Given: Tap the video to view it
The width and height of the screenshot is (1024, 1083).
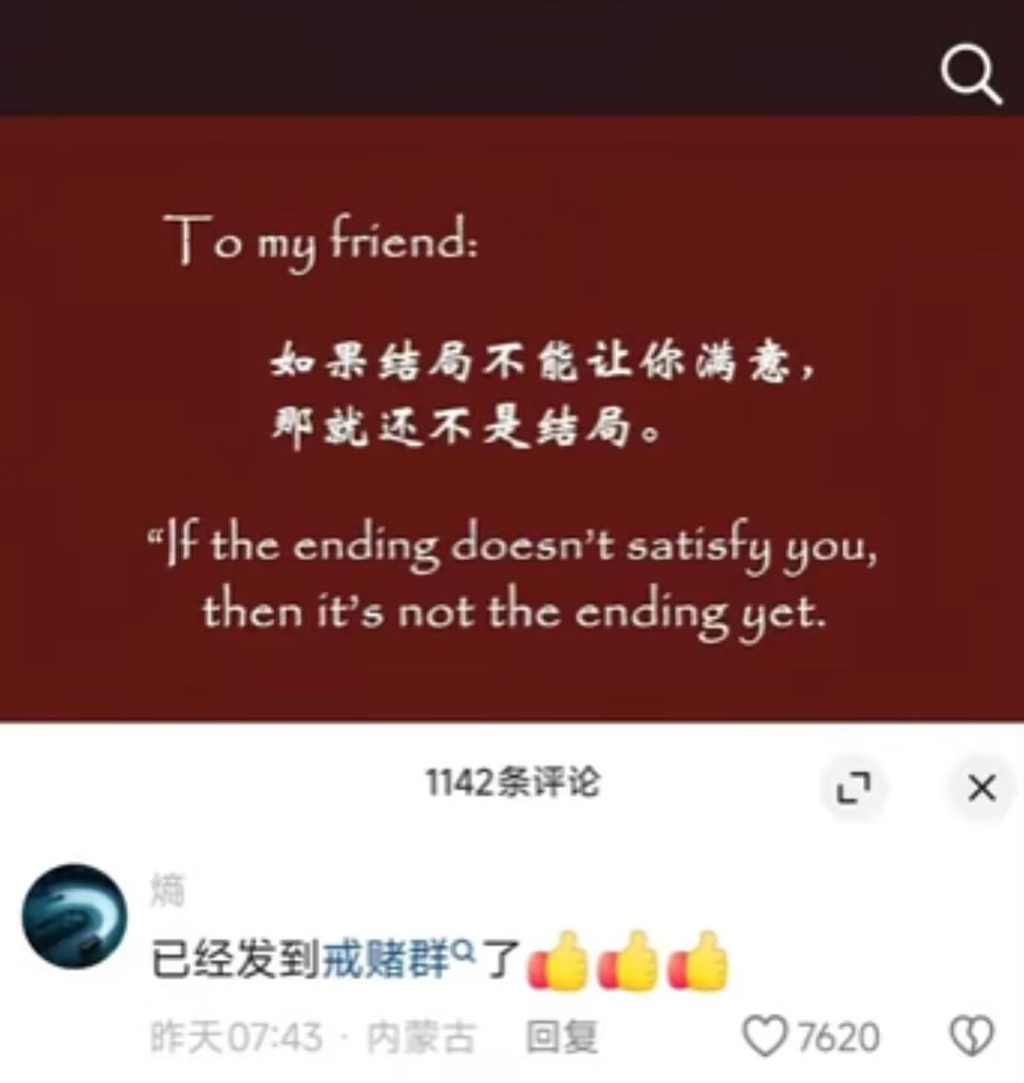Looking at the screenshot, I should [512, 420].
